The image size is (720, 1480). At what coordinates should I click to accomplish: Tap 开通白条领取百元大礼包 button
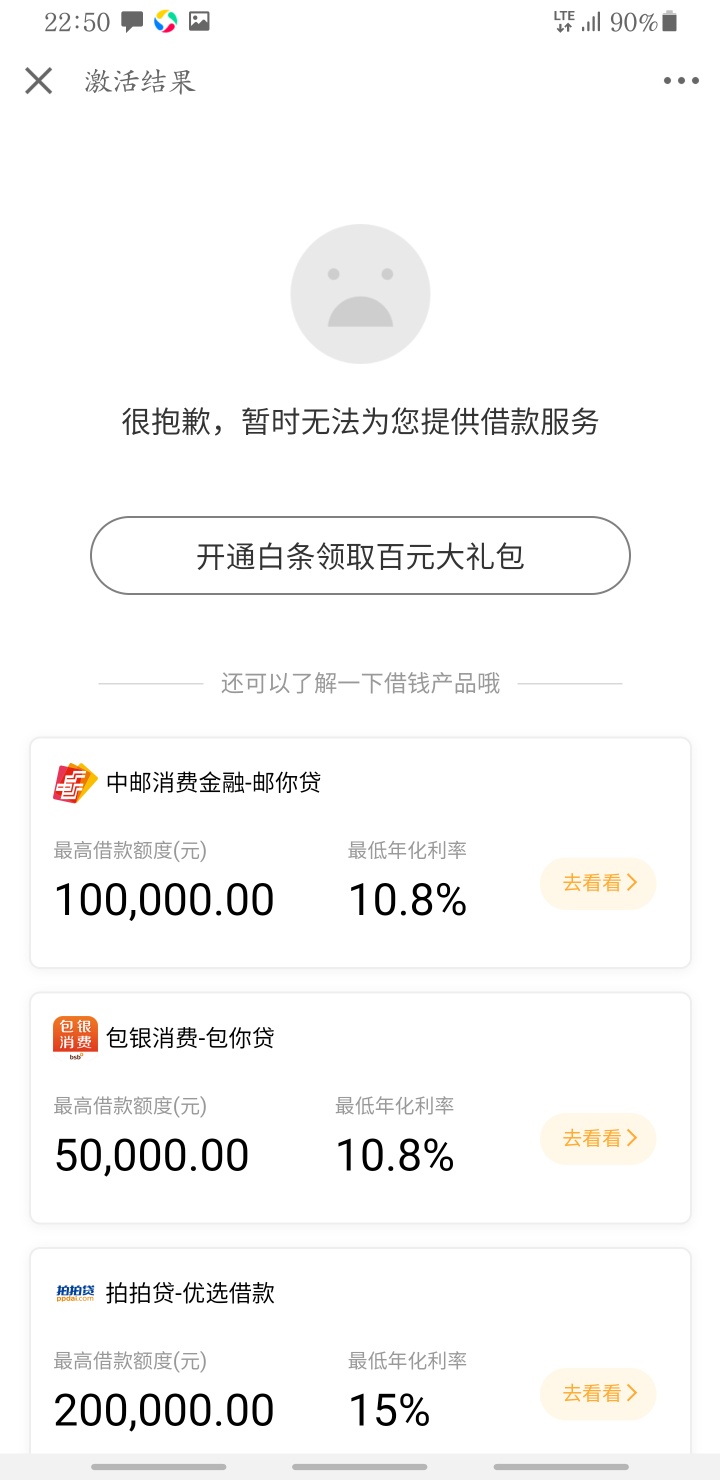point(360,556)
